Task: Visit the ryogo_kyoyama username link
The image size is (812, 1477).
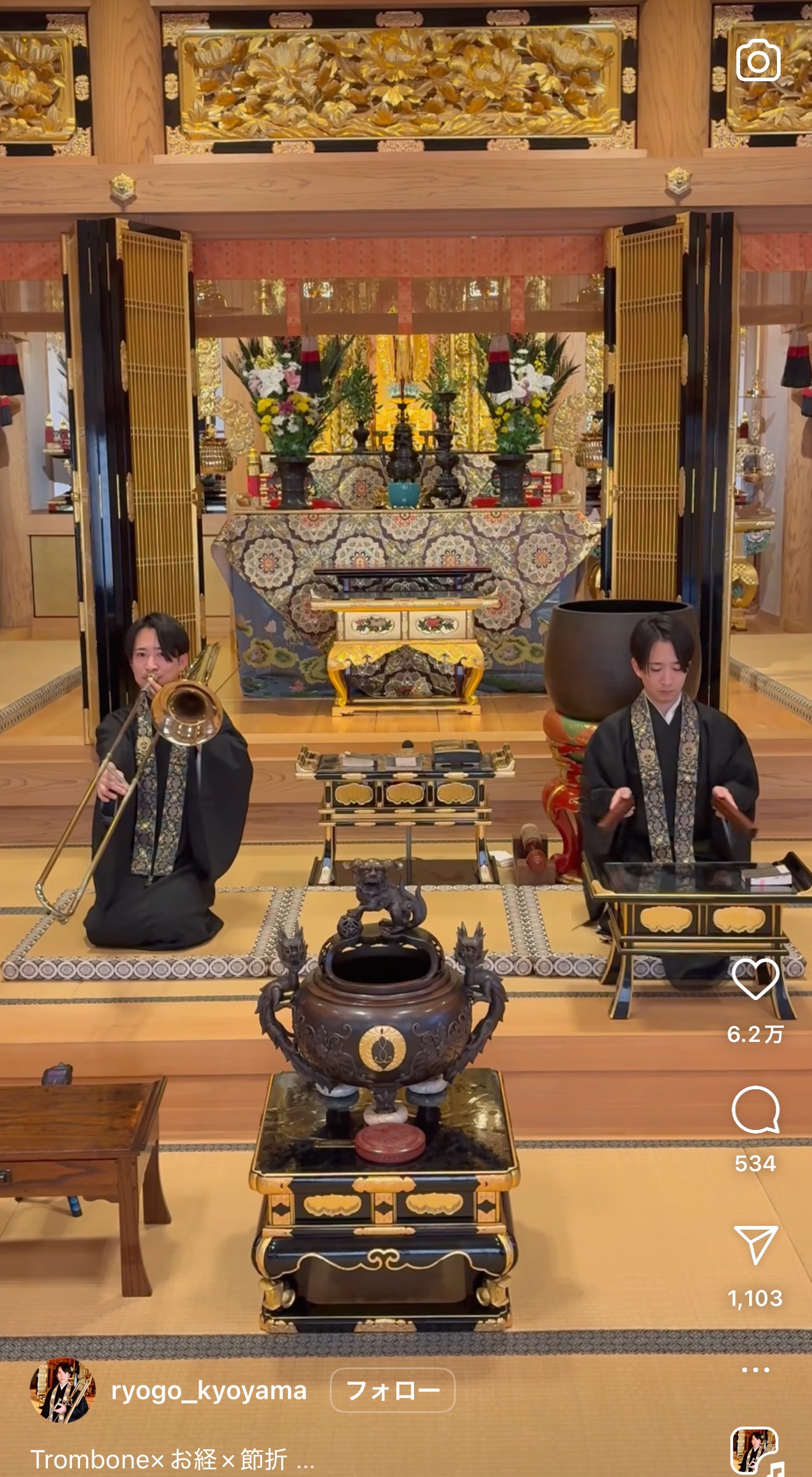Action: point(209,1390)
